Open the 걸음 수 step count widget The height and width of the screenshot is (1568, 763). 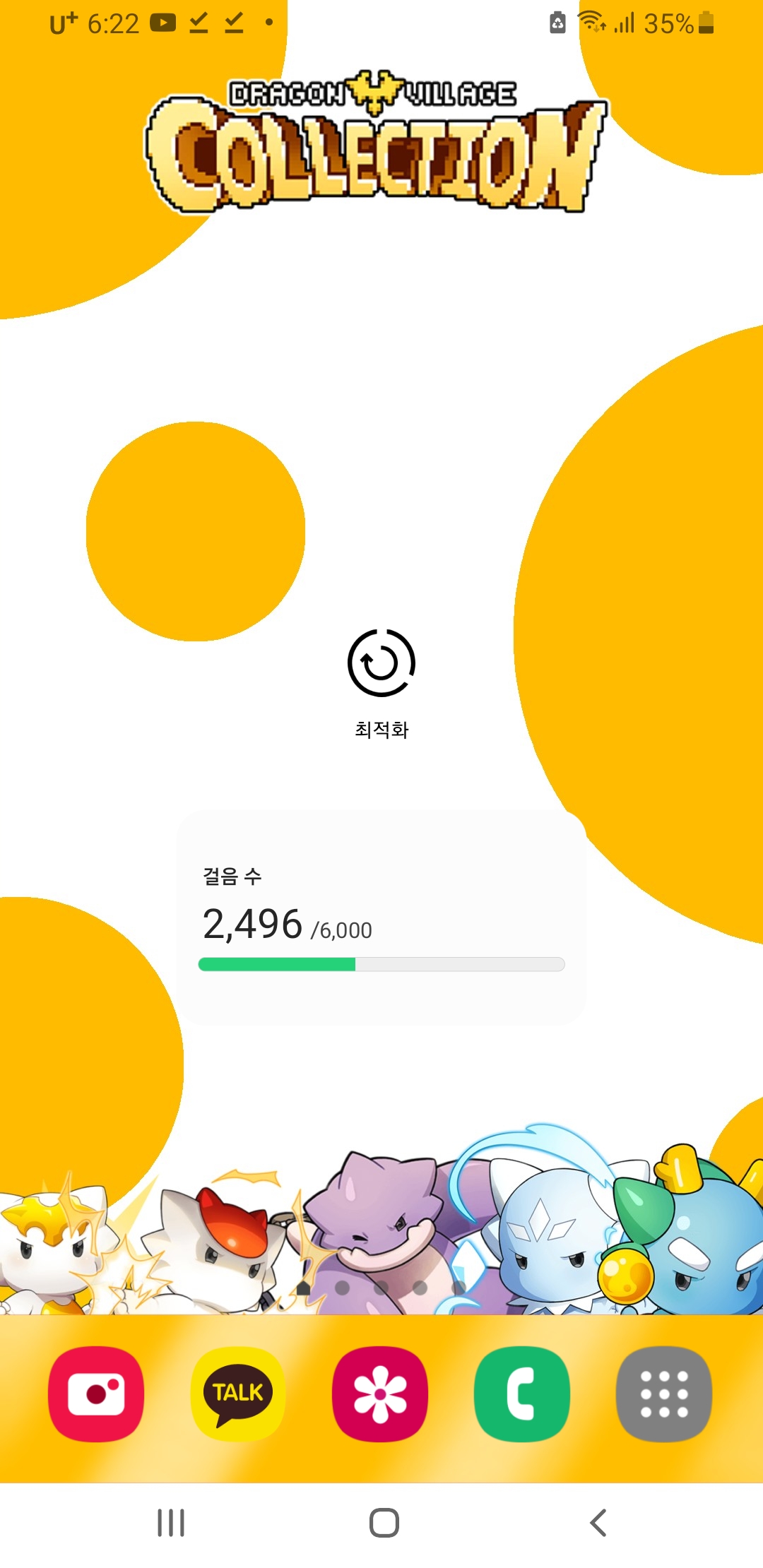click(x=381, y=918)
